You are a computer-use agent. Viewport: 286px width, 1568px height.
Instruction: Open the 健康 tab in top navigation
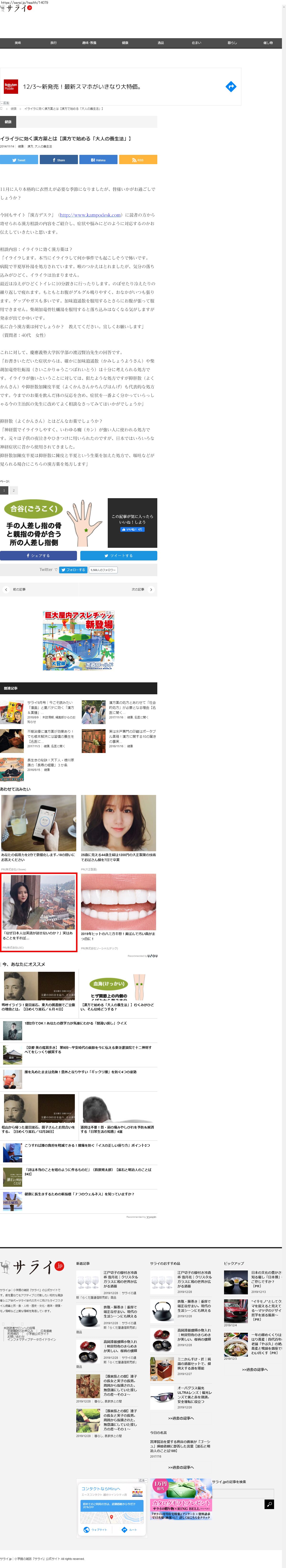pyautogui.click(x=125, y=43)
